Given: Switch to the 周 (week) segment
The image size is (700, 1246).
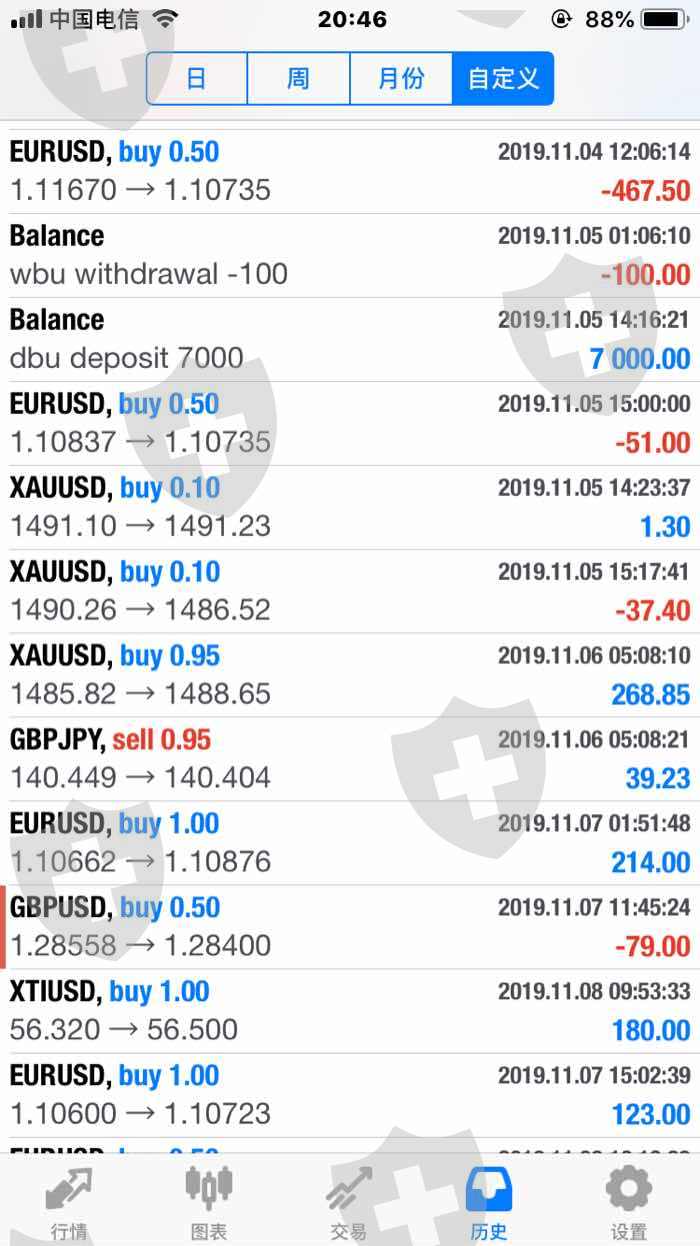Looking at the screenshot, I should (x=298, y=78).
